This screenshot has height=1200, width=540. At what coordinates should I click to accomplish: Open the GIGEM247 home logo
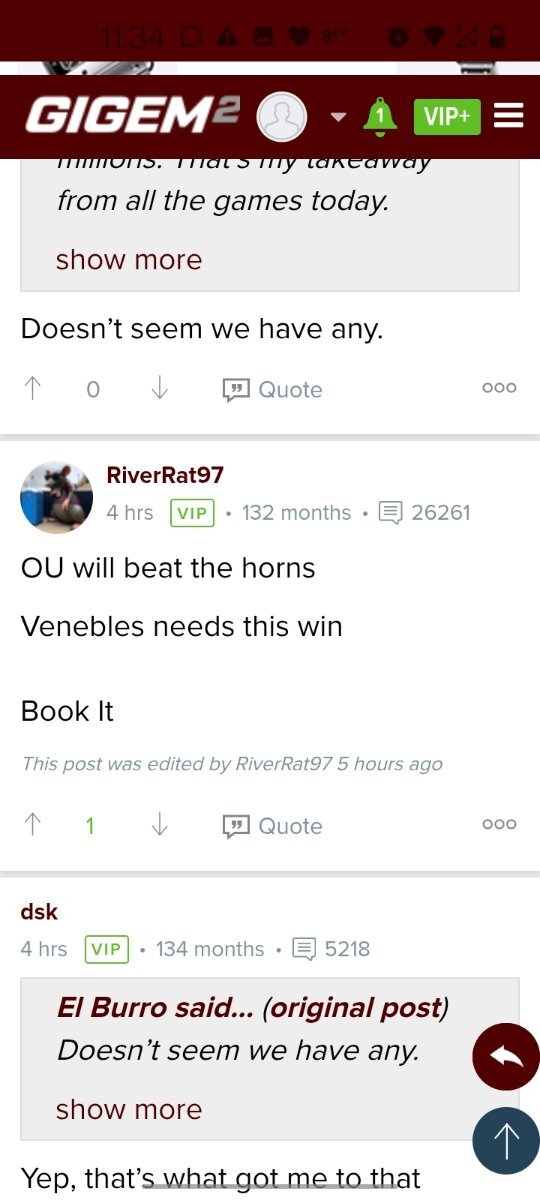(133, 116)
